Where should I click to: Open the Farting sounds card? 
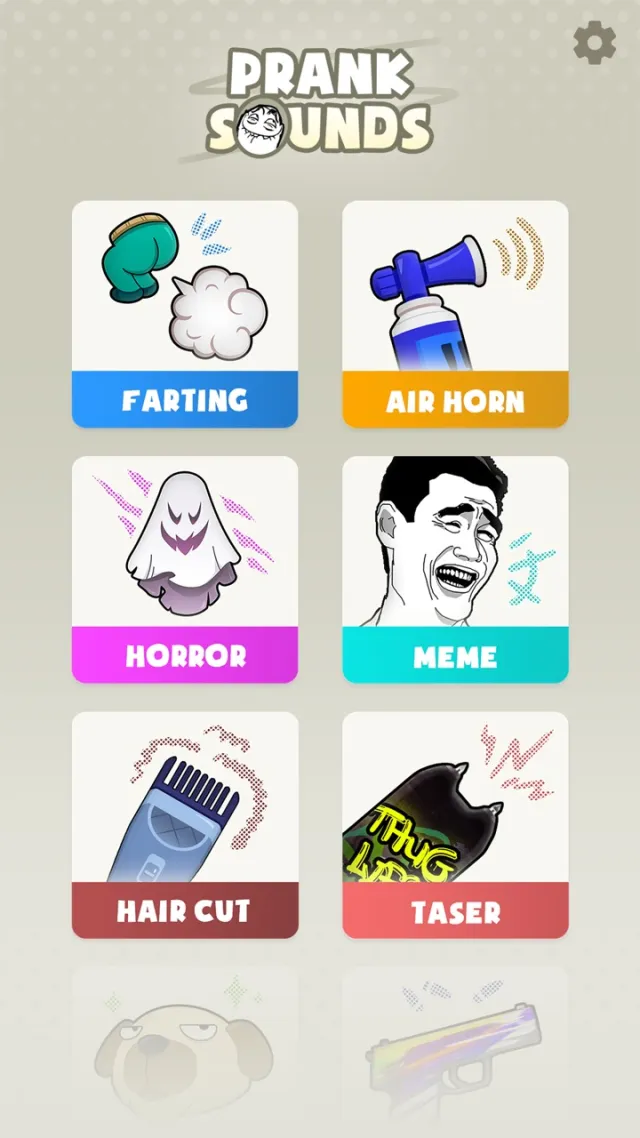click(x=185, y=314)
